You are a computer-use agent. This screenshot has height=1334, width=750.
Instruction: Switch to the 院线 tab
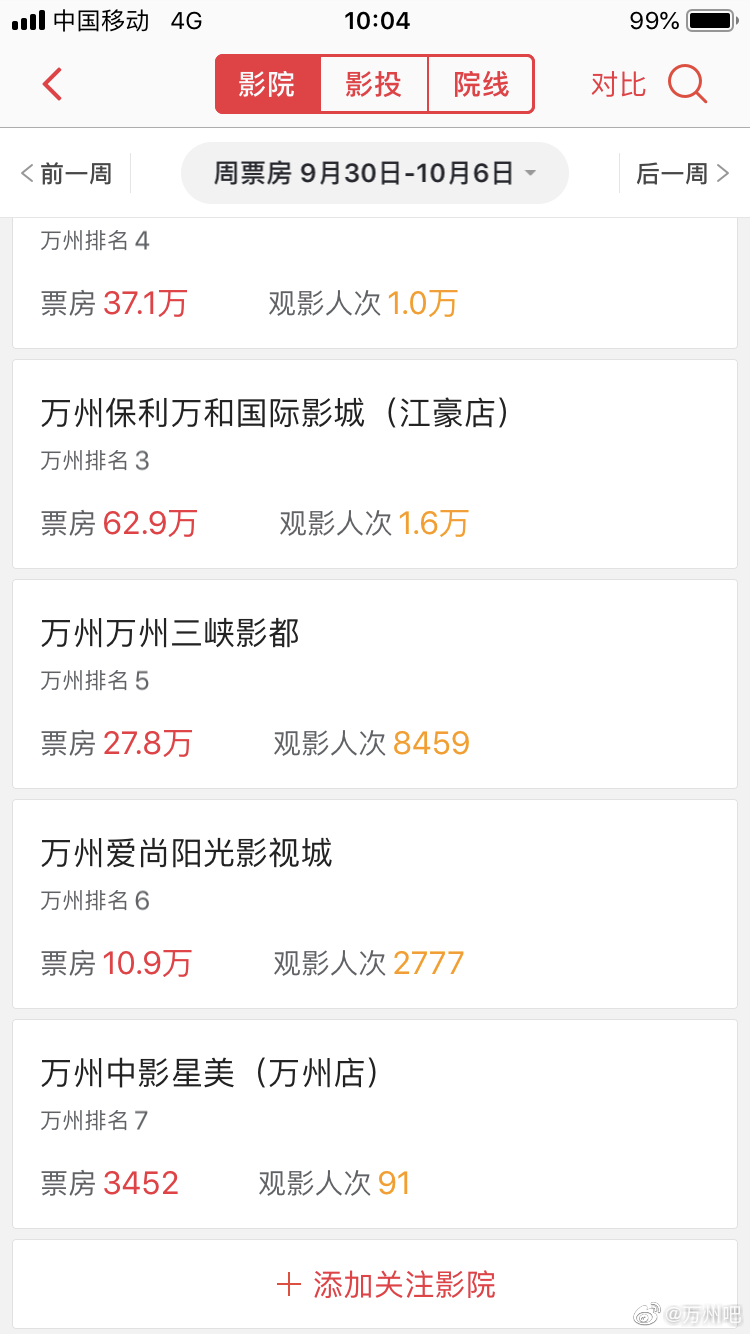click(481, 84)
